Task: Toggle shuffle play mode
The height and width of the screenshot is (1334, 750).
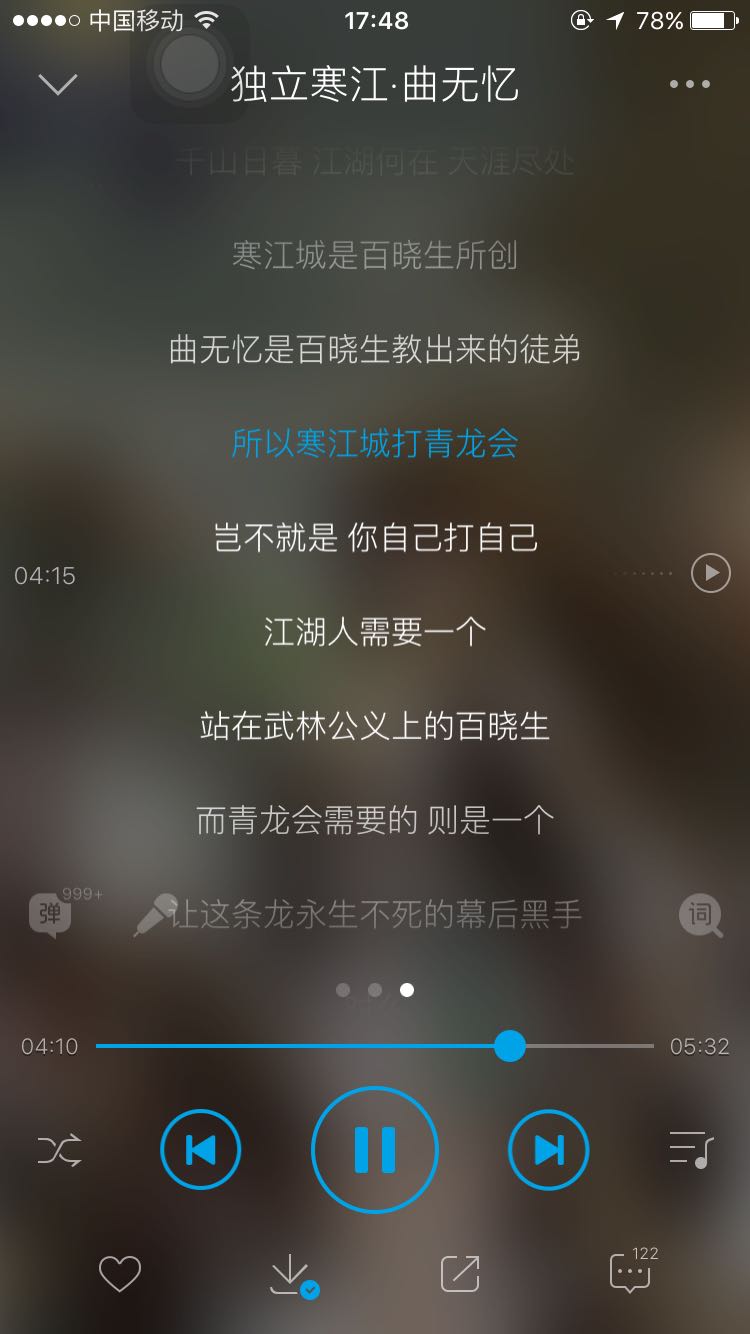Action: tap(59, 1151)
